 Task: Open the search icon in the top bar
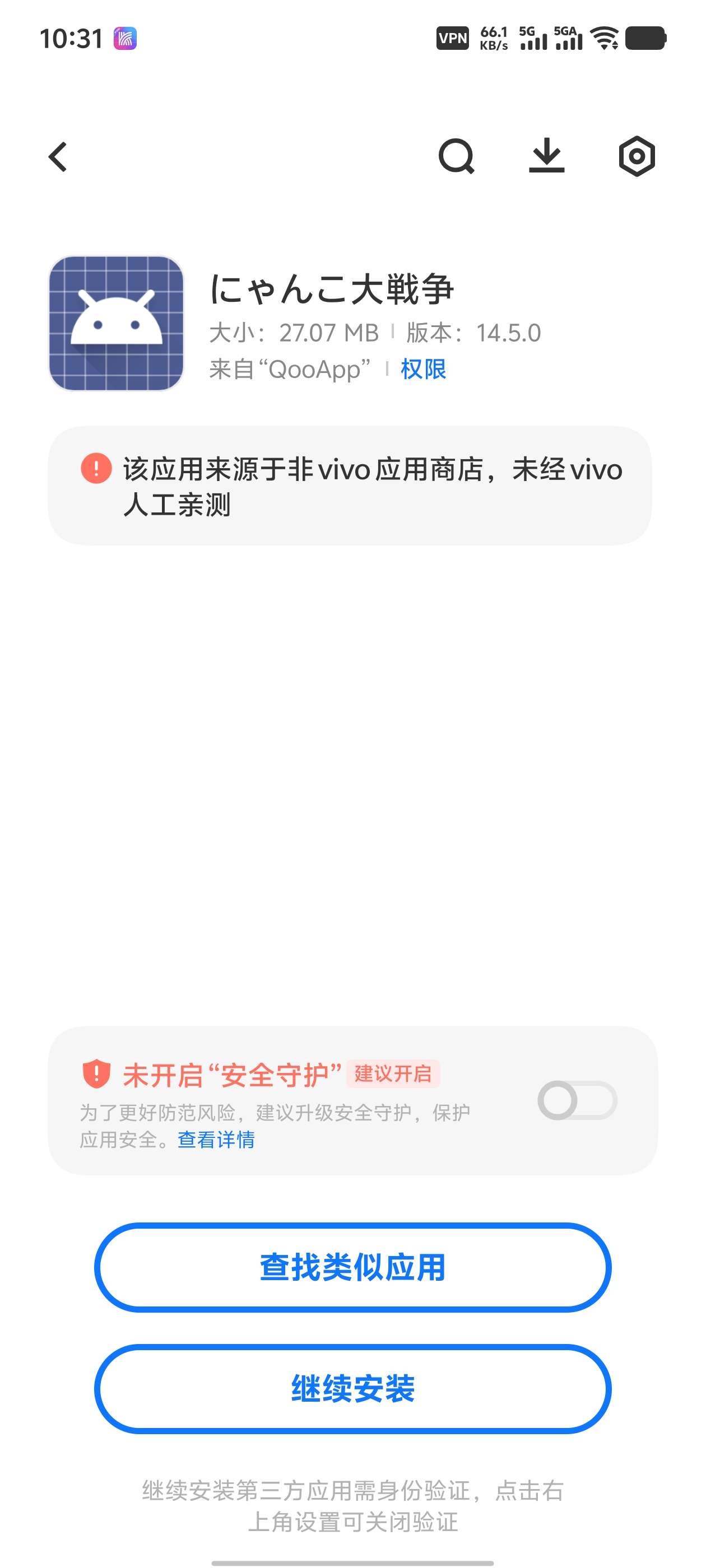tap(456, 157)
